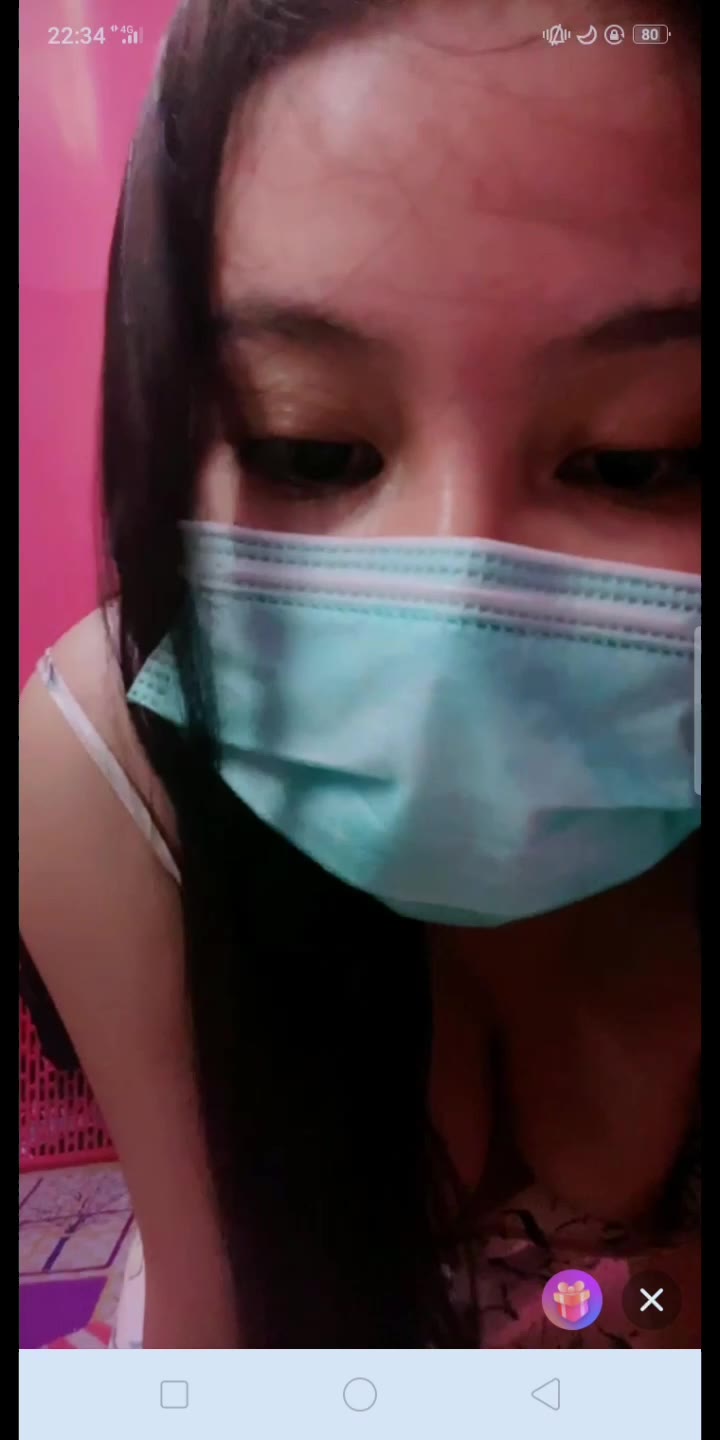Go to the phone's home screen

[360, 1394]
